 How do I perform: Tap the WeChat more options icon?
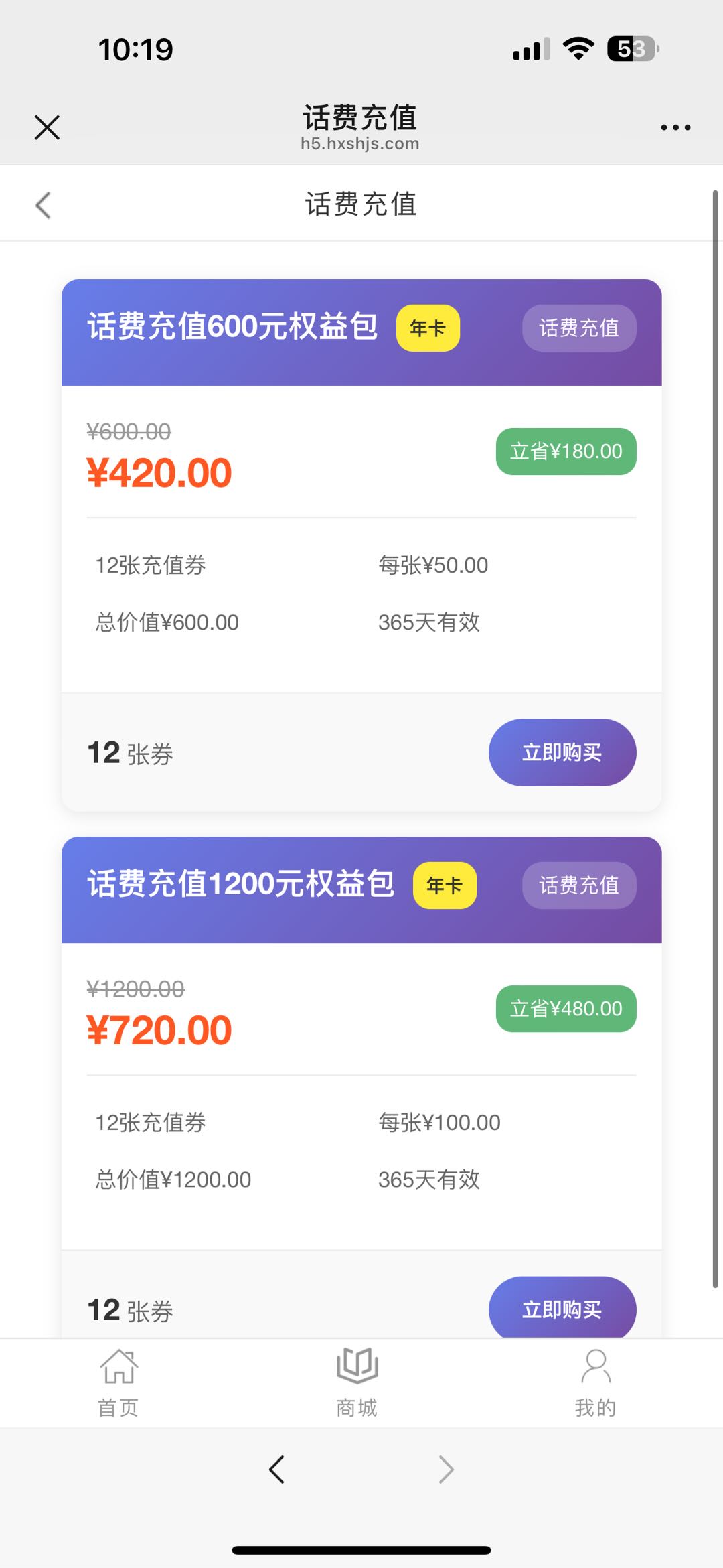coord(675,126)
